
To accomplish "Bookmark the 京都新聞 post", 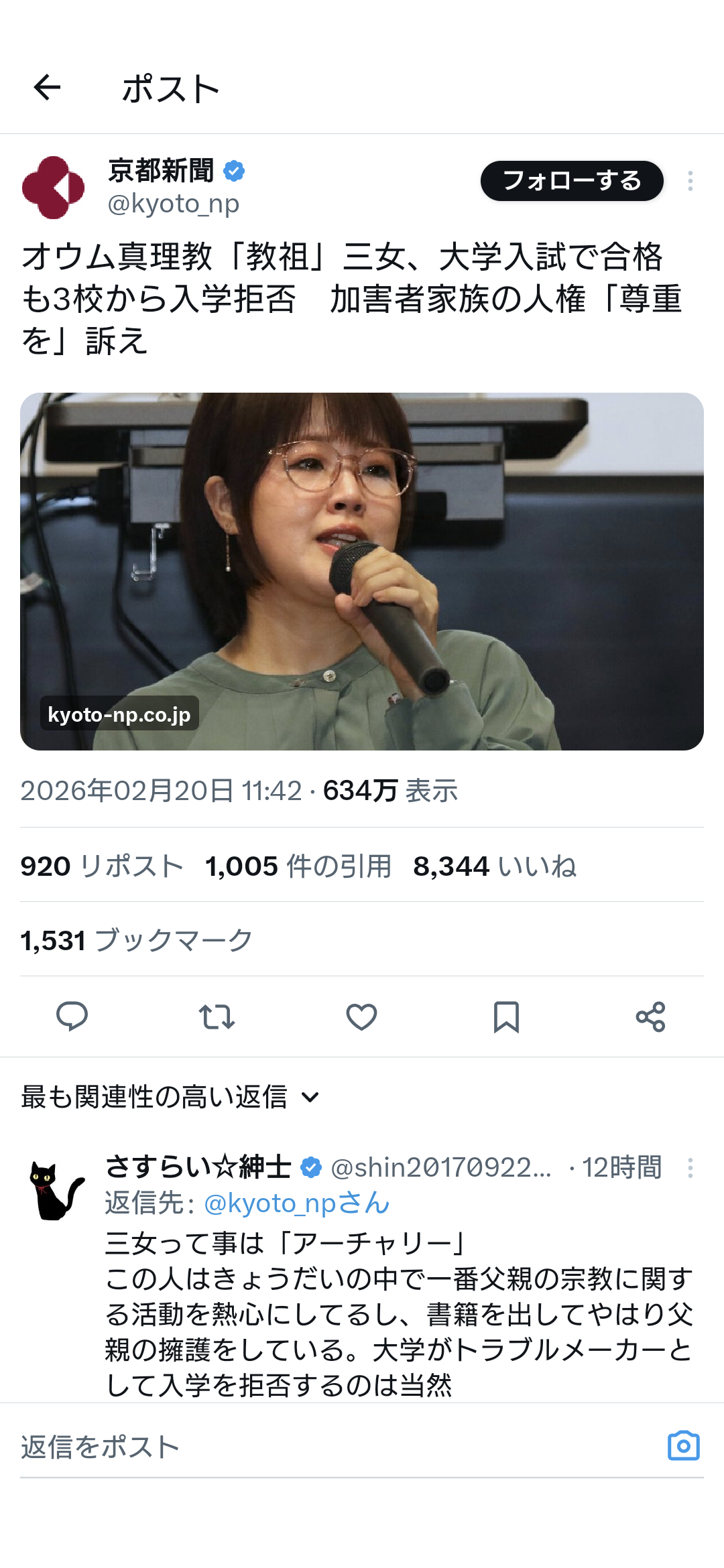I will click(506, 1017).
